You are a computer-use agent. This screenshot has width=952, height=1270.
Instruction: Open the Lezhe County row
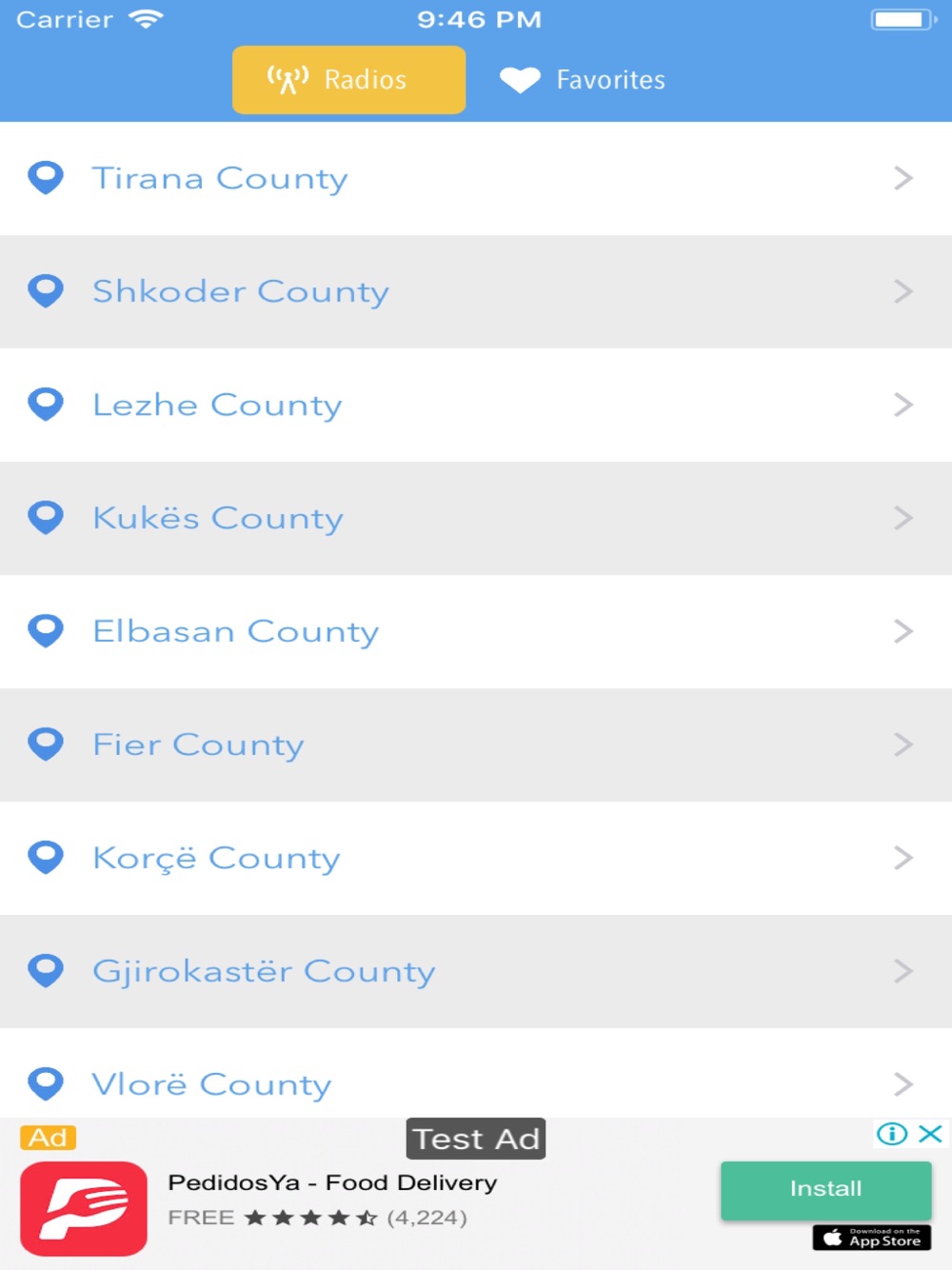coord(475,405)
